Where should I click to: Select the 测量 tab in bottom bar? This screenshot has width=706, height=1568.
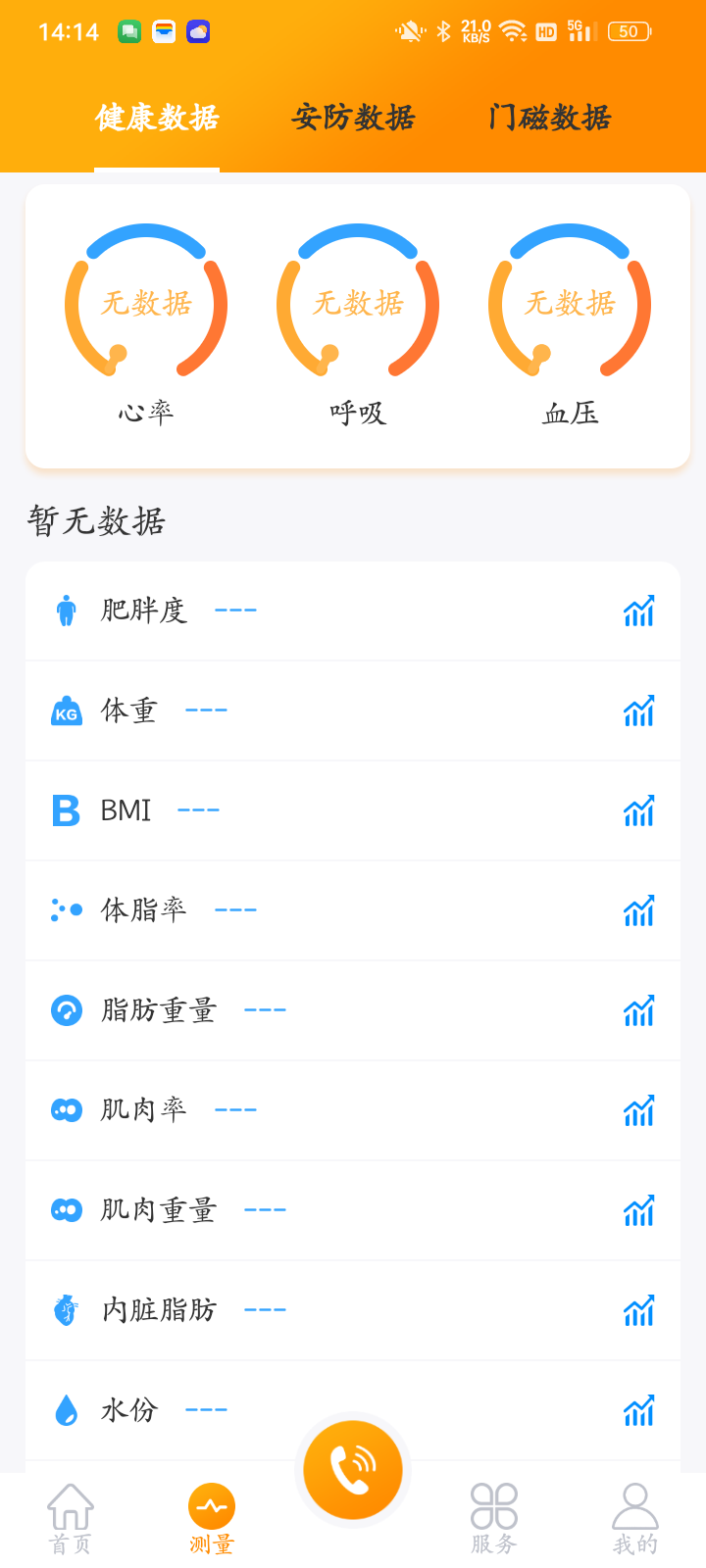[x=212, y=1519]
